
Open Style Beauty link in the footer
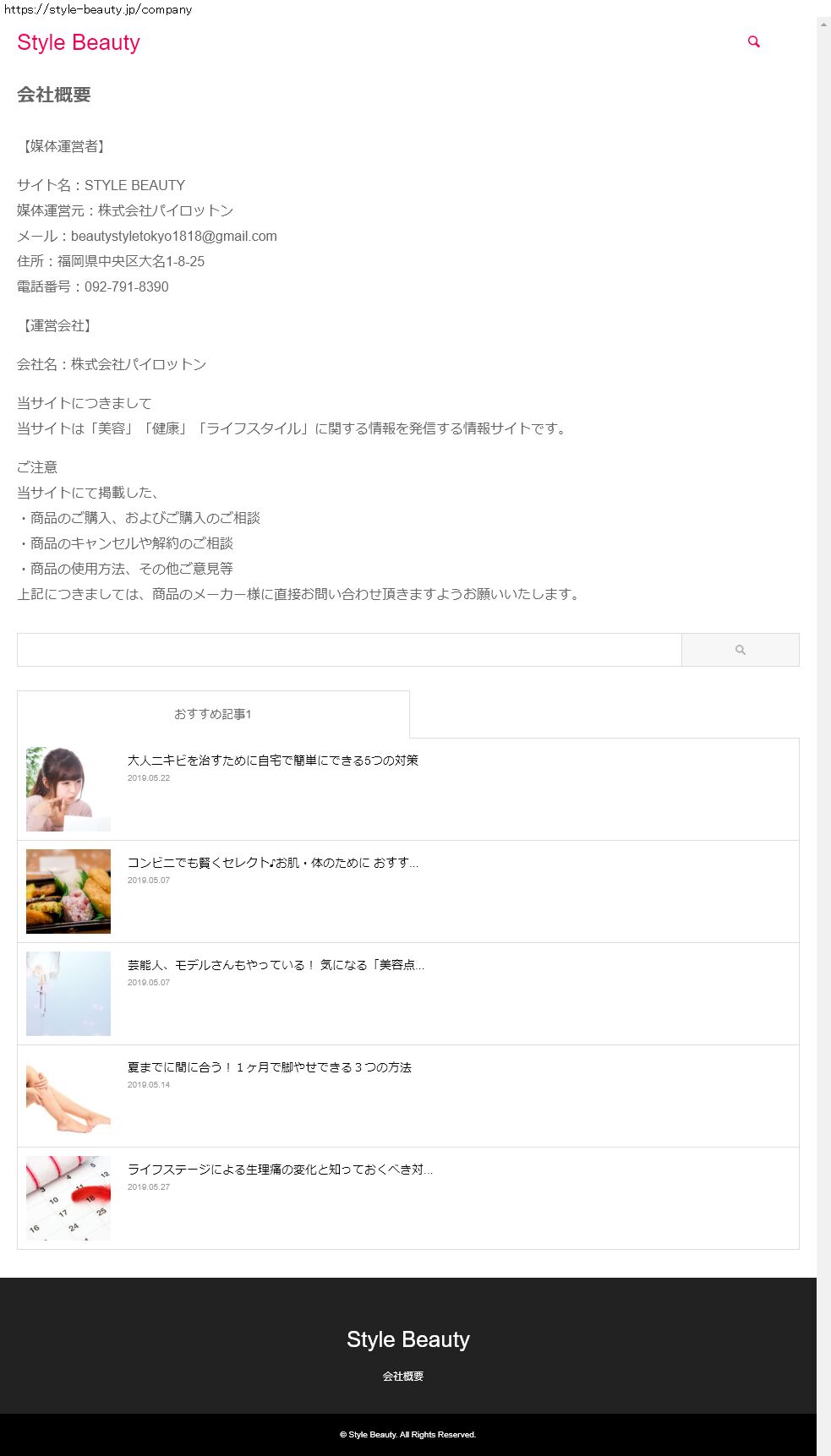407,1339
